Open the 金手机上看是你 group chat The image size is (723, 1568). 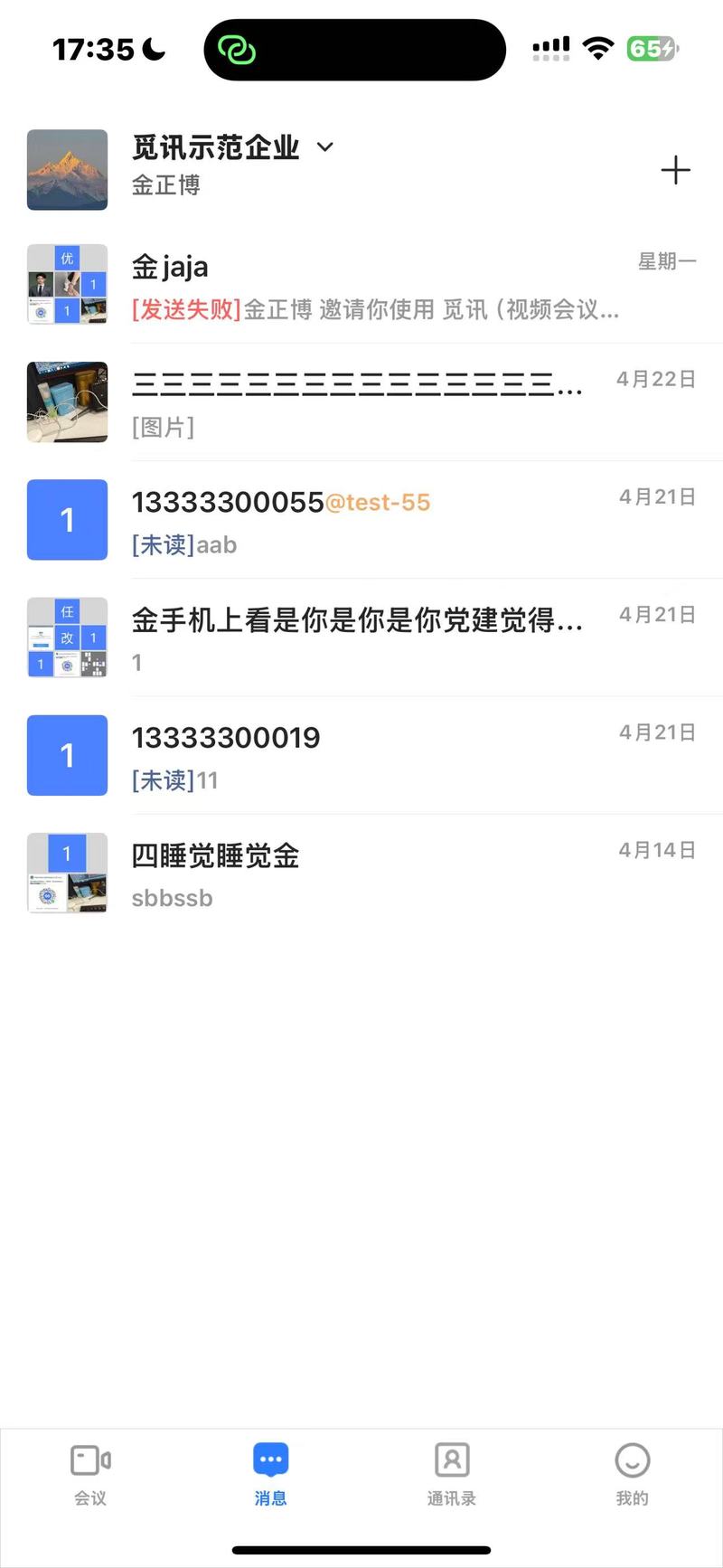pyautogui.click(x=361, y=638)
